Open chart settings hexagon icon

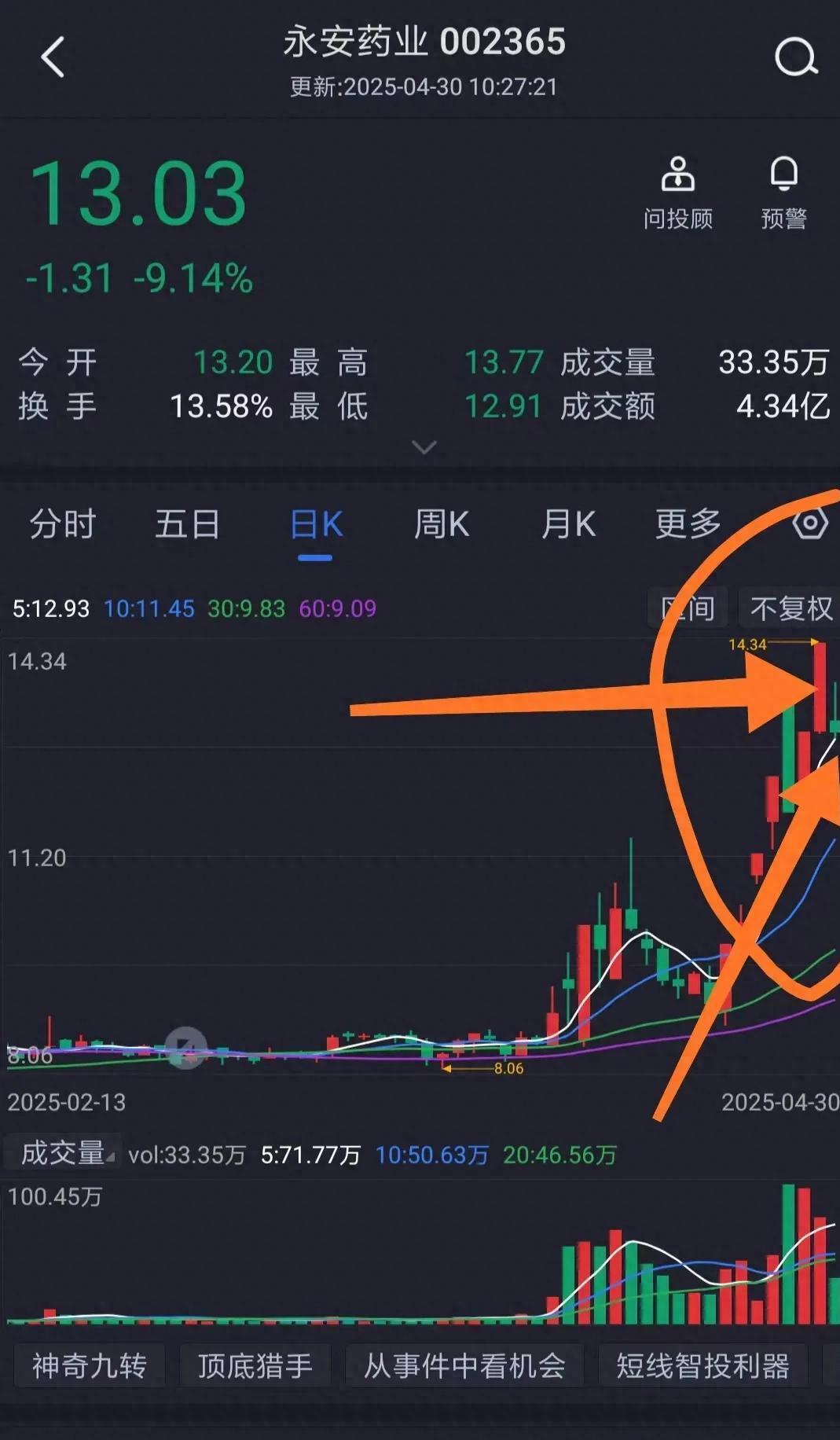(810, 523)
